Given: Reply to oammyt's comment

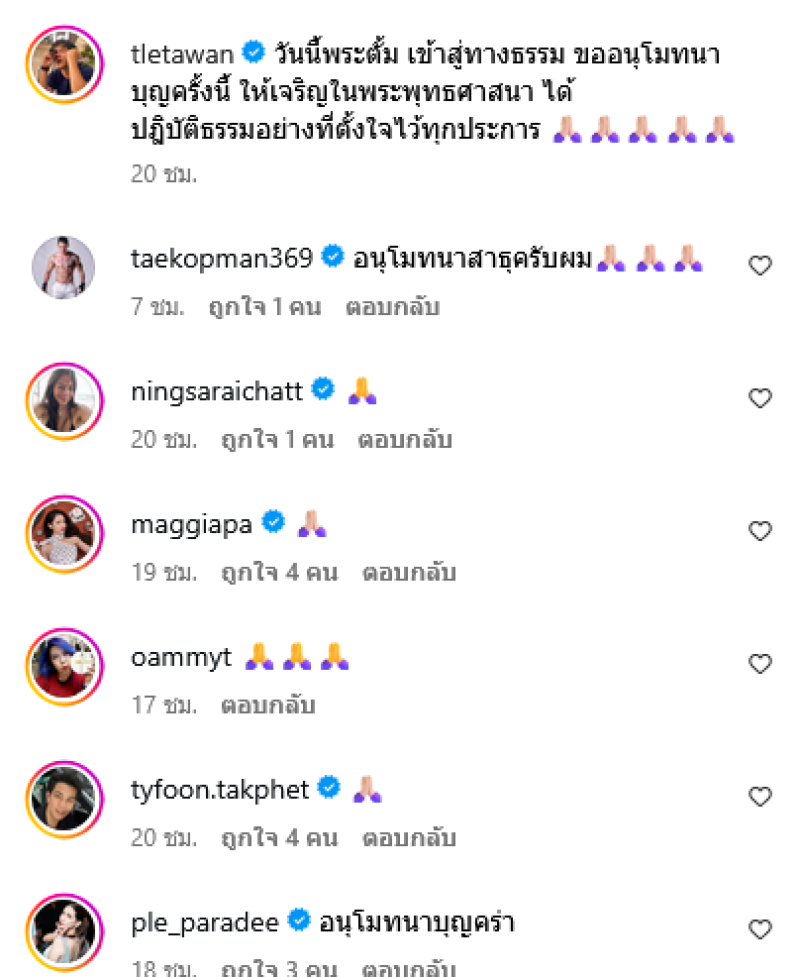Looking at the screenshot, I should (x=267, y=706).
